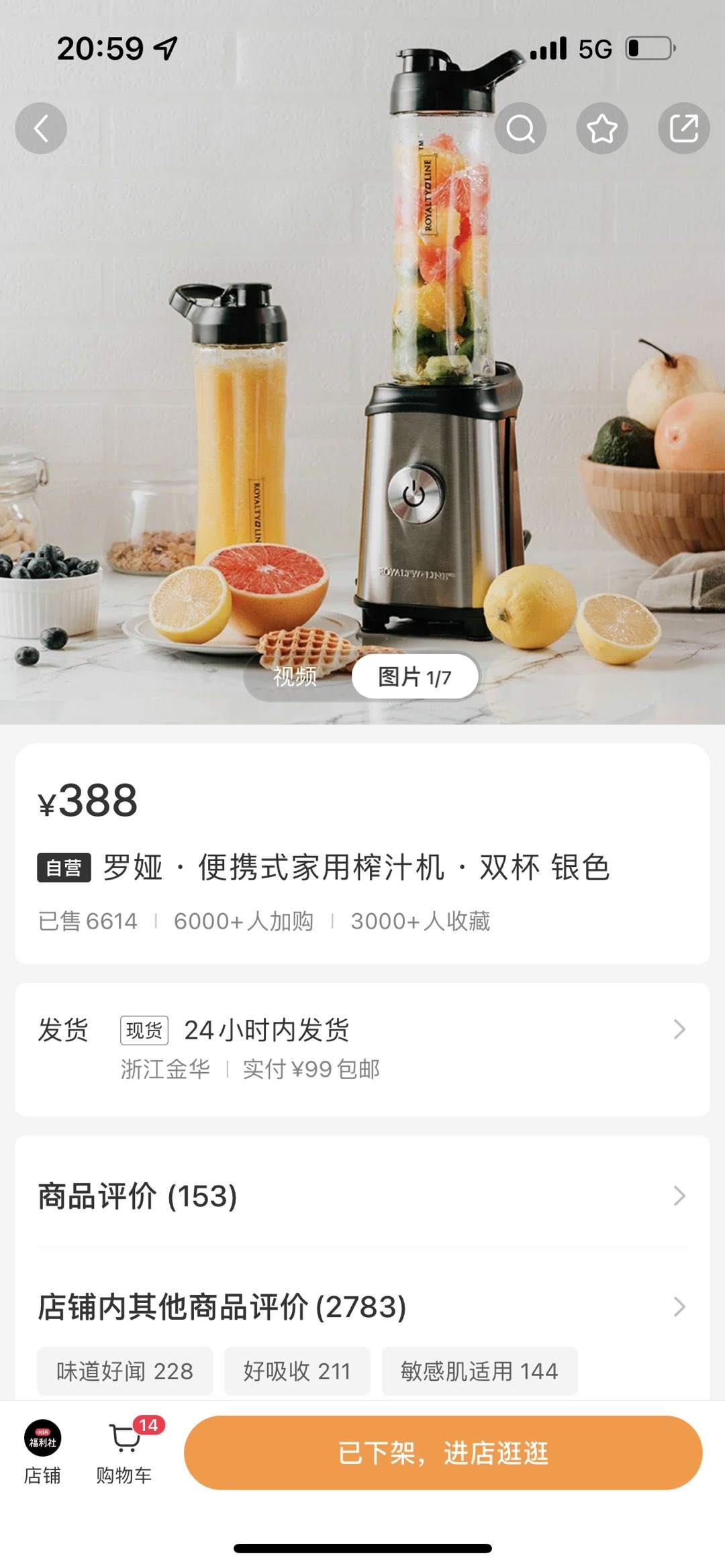This screenshot has width=725, height=1568.
Task: Share this product page
Action: coord(683,128)
